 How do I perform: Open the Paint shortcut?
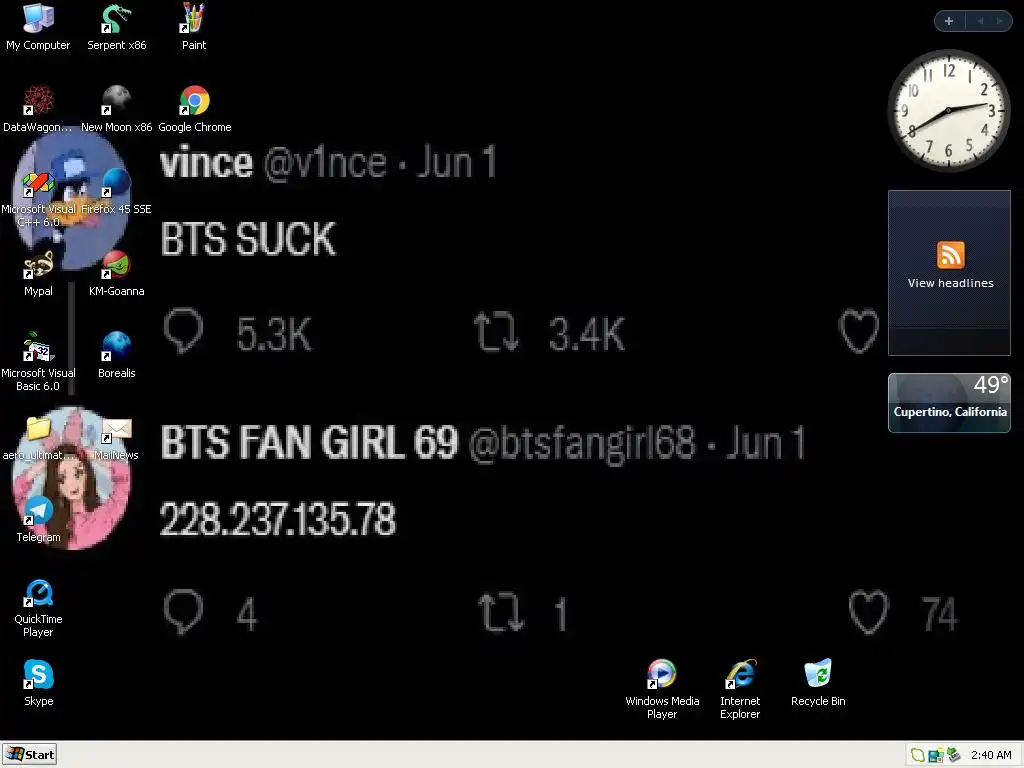[x=194, y=19]
